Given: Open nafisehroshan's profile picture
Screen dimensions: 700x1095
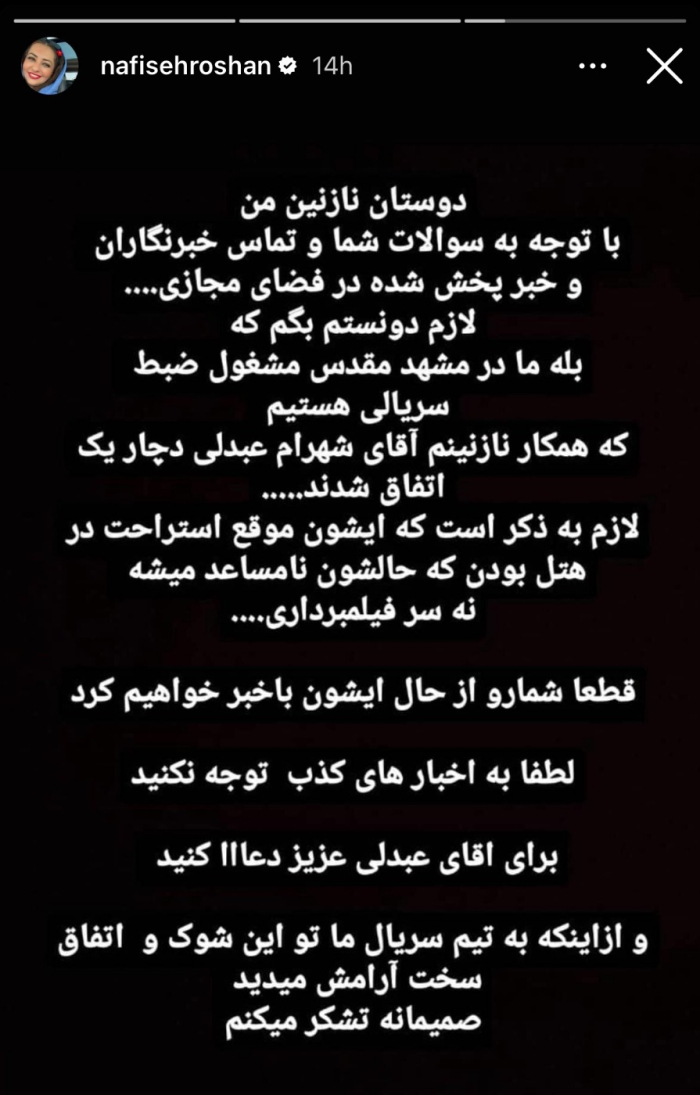Looking at the screenshot, I should click(x=50, y=66).
